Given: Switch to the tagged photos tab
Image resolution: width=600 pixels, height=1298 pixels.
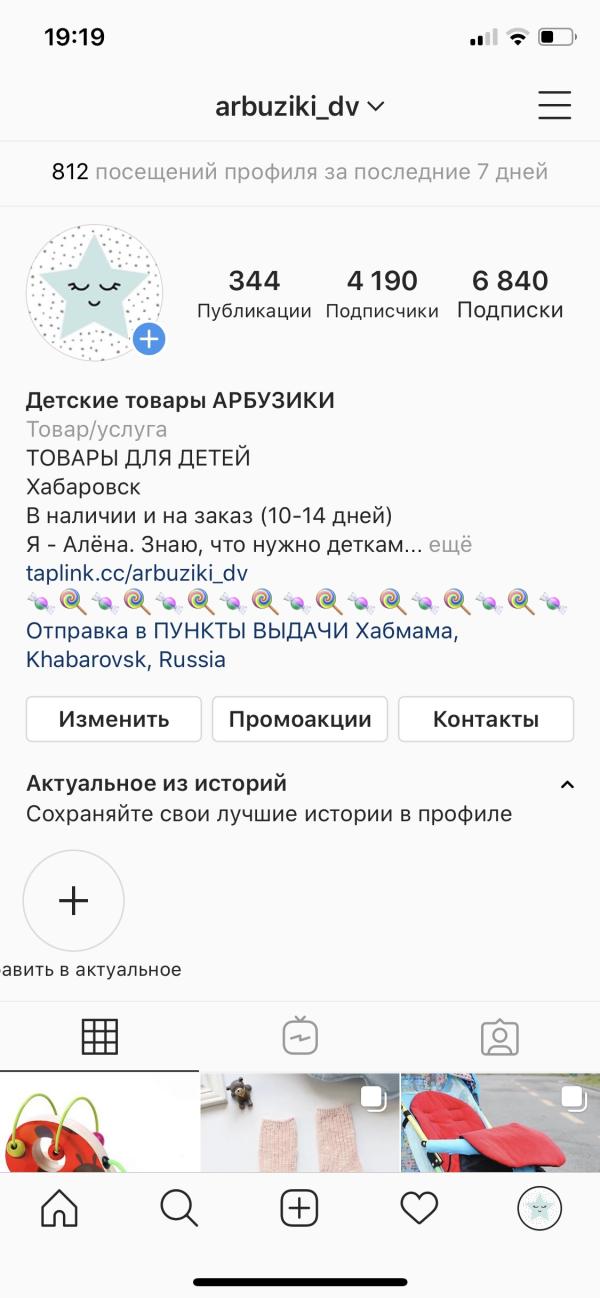Looking at the screenshot, I should [x=500, y=1037].
